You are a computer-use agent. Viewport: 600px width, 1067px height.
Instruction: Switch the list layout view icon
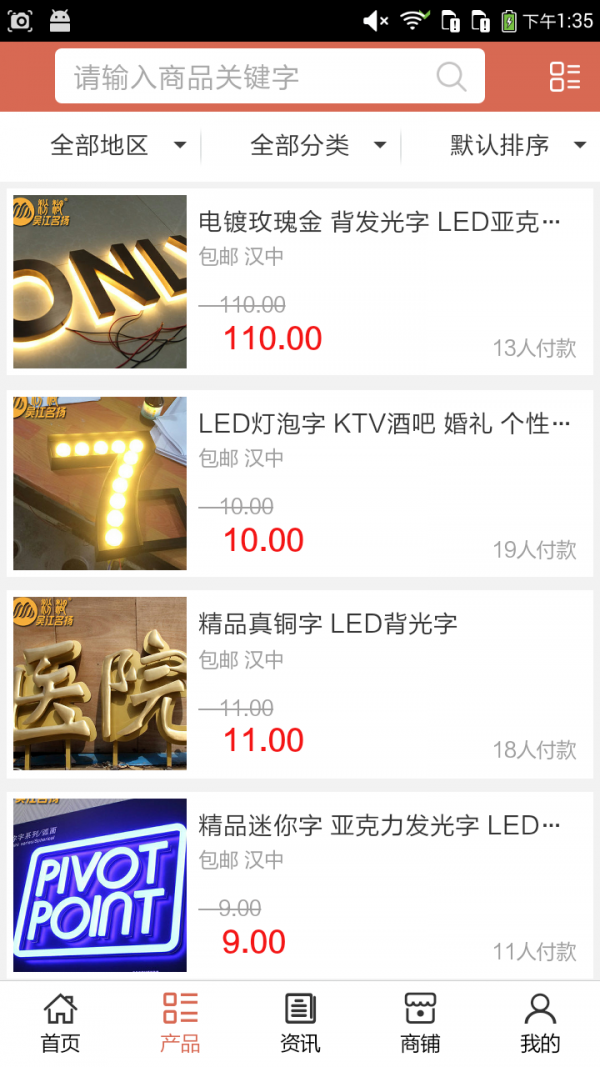(x=564, y=77)
